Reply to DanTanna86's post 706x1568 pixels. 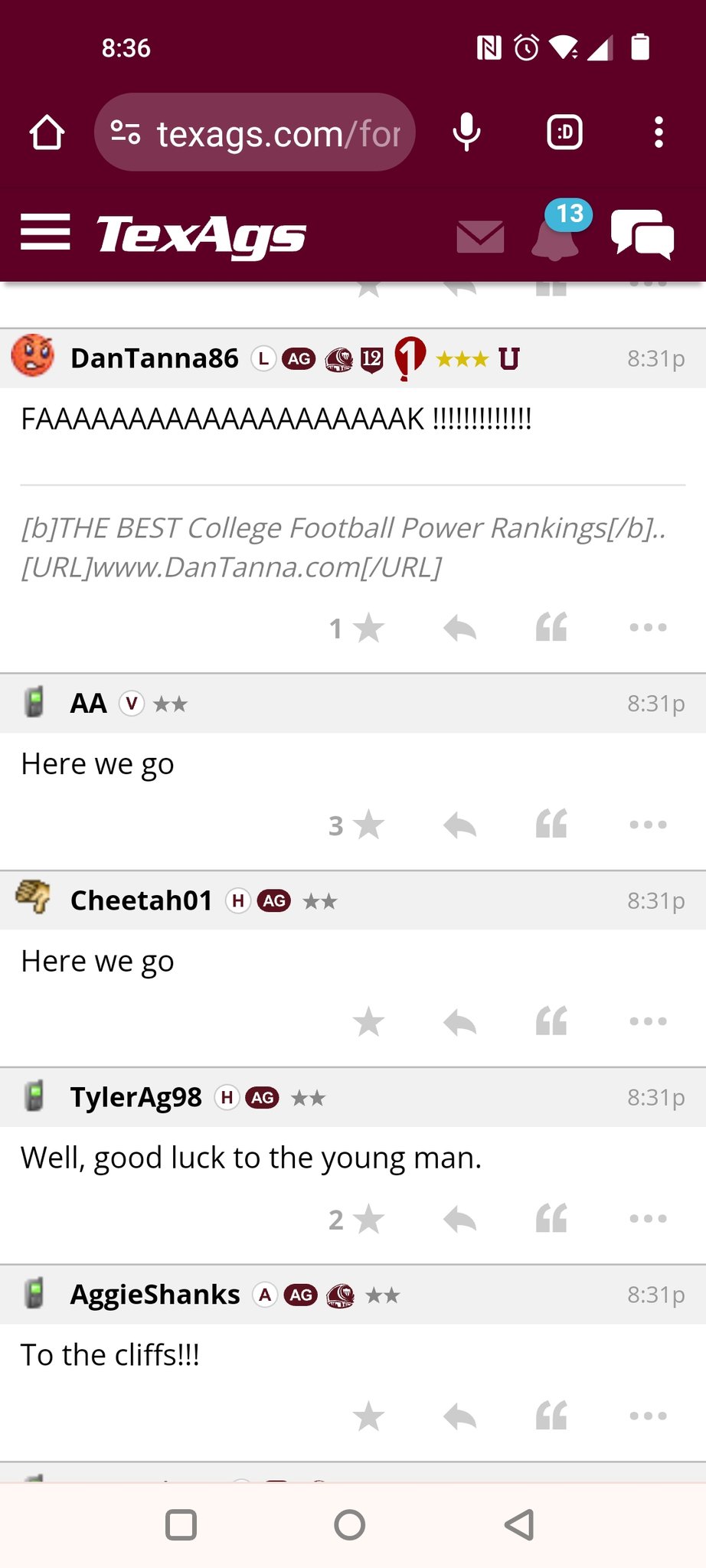pos(459,628)
